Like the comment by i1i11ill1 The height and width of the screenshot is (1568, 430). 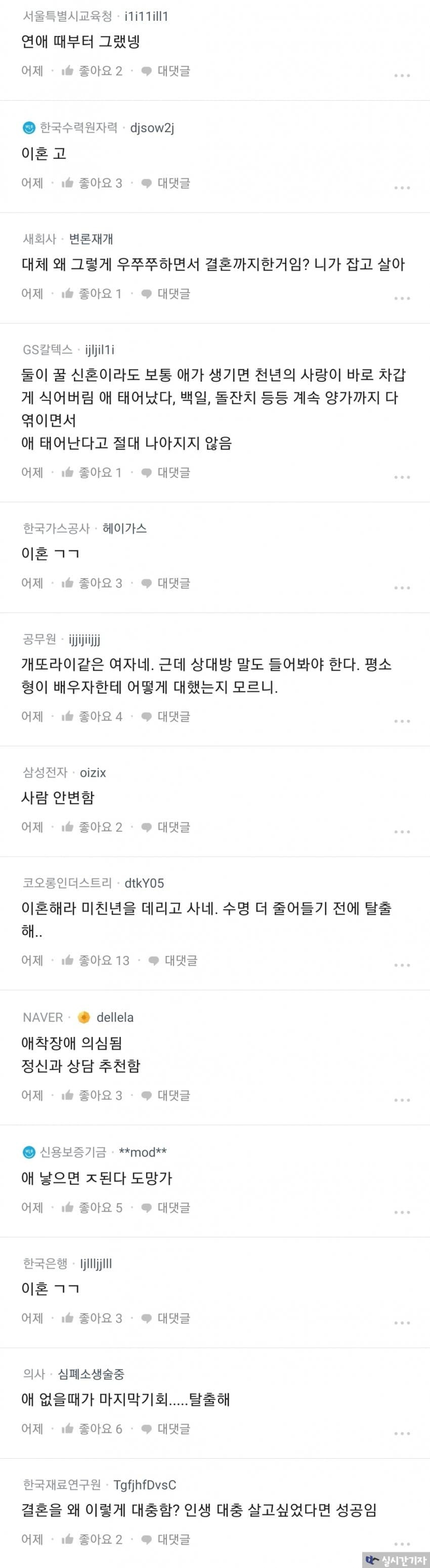(92, 71)
